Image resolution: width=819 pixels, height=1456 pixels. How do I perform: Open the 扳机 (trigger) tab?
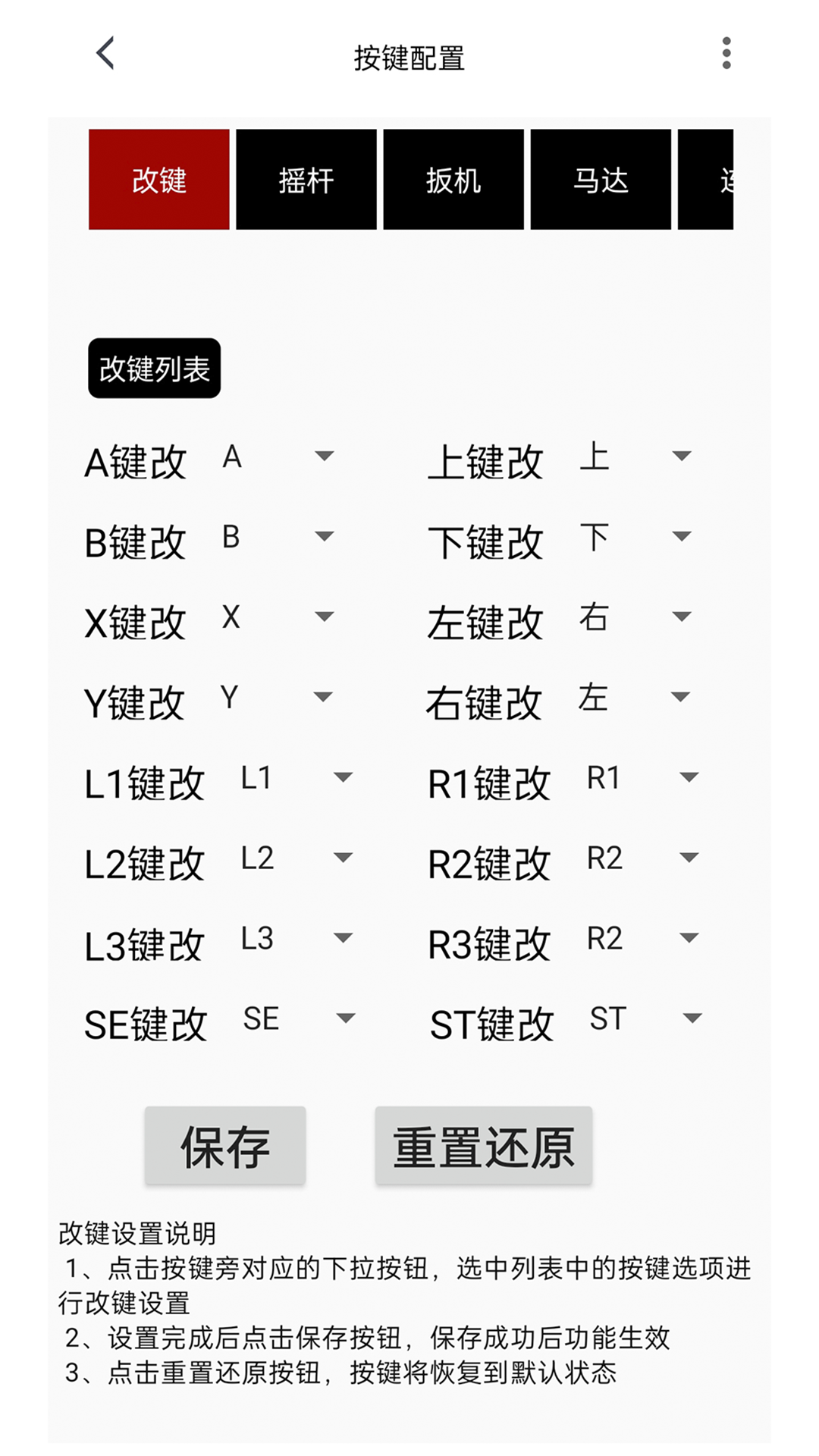(453, 179)
